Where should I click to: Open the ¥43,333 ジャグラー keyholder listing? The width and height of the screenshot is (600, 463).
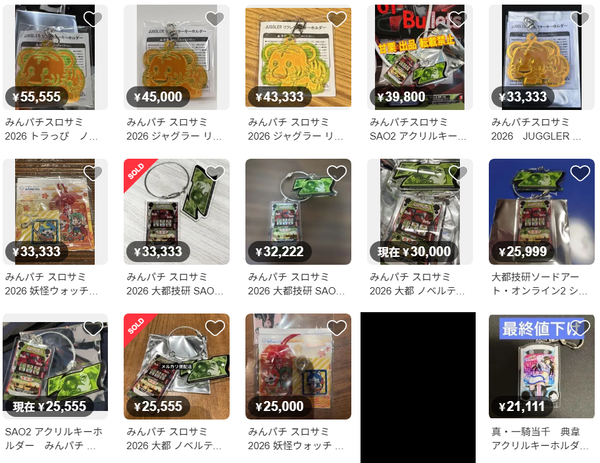click(x=298, y=57)
